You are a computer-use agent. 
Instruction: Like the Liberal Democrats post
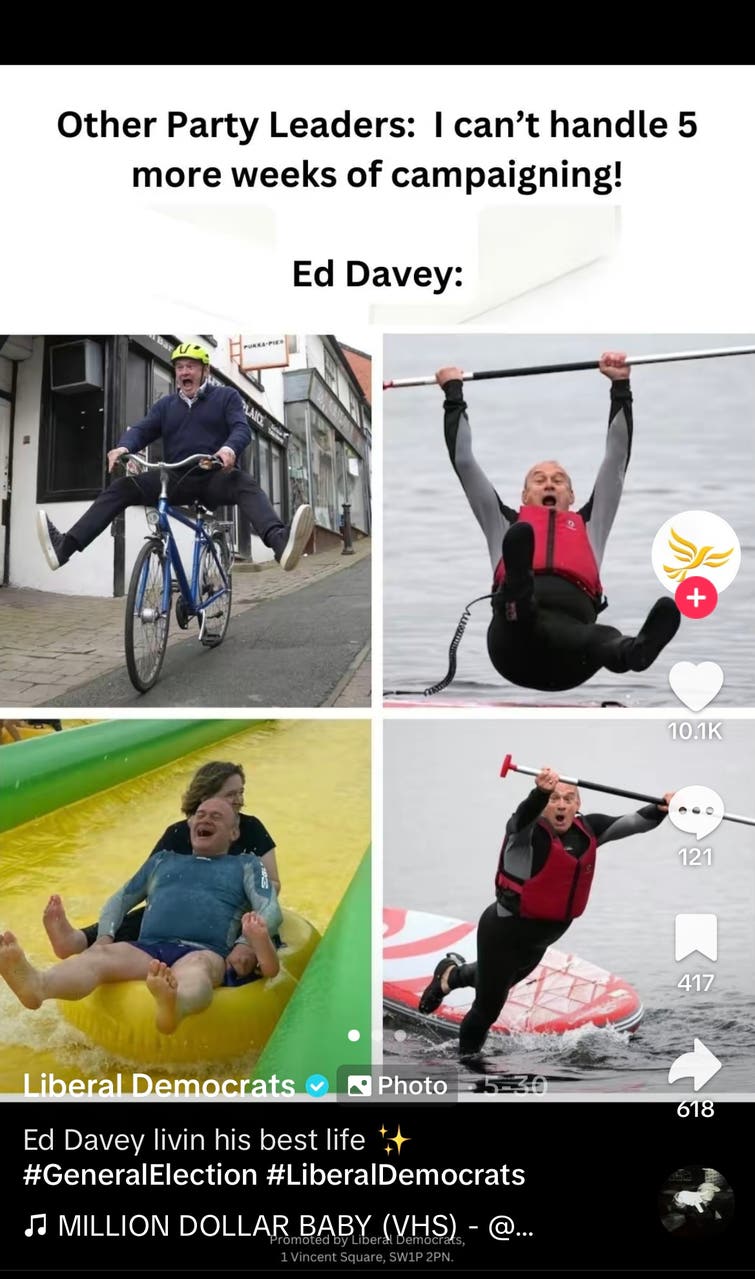(x=695, y=686)
